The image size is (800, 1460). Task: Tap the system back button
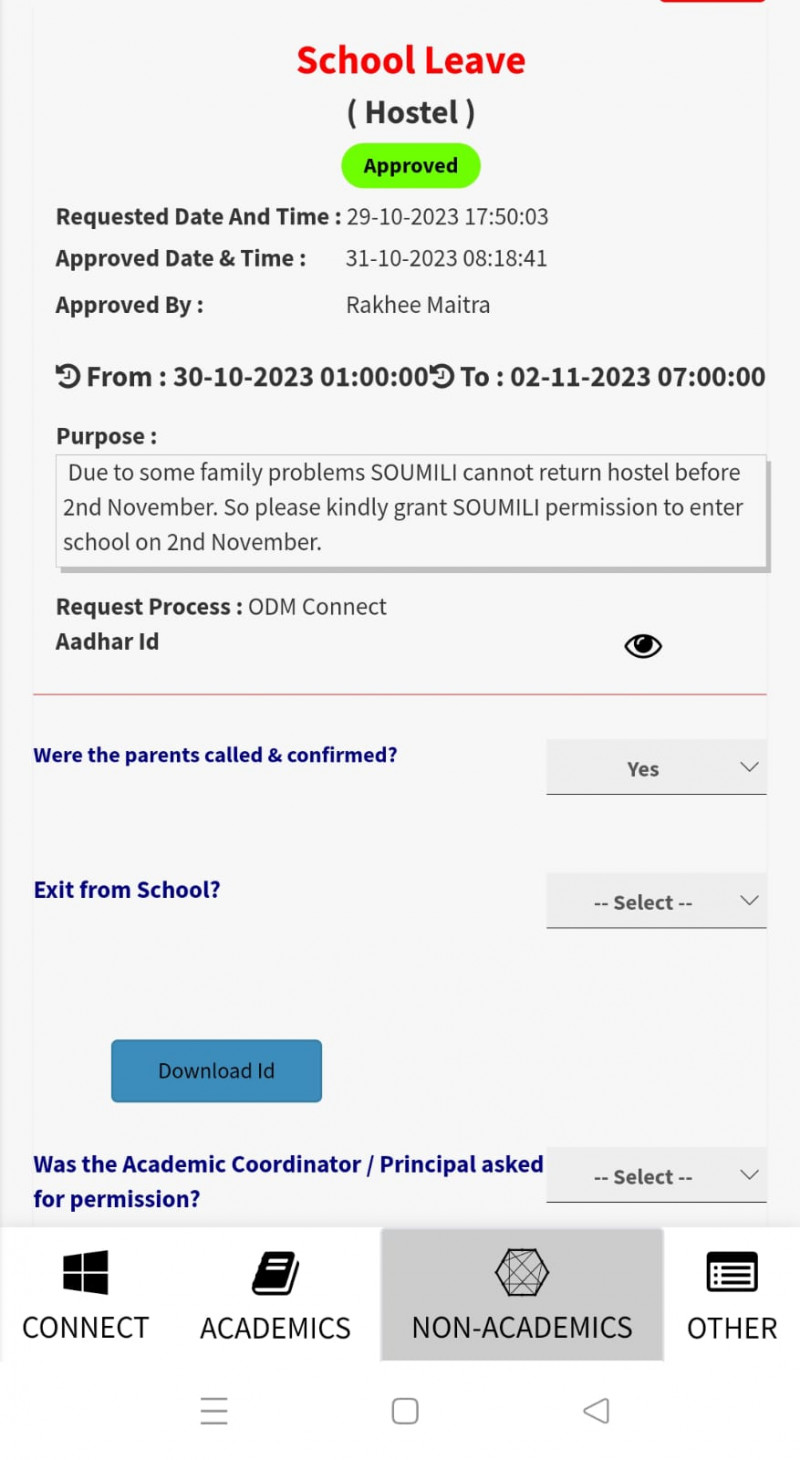pyautogui.click(x=596, y=1411)
